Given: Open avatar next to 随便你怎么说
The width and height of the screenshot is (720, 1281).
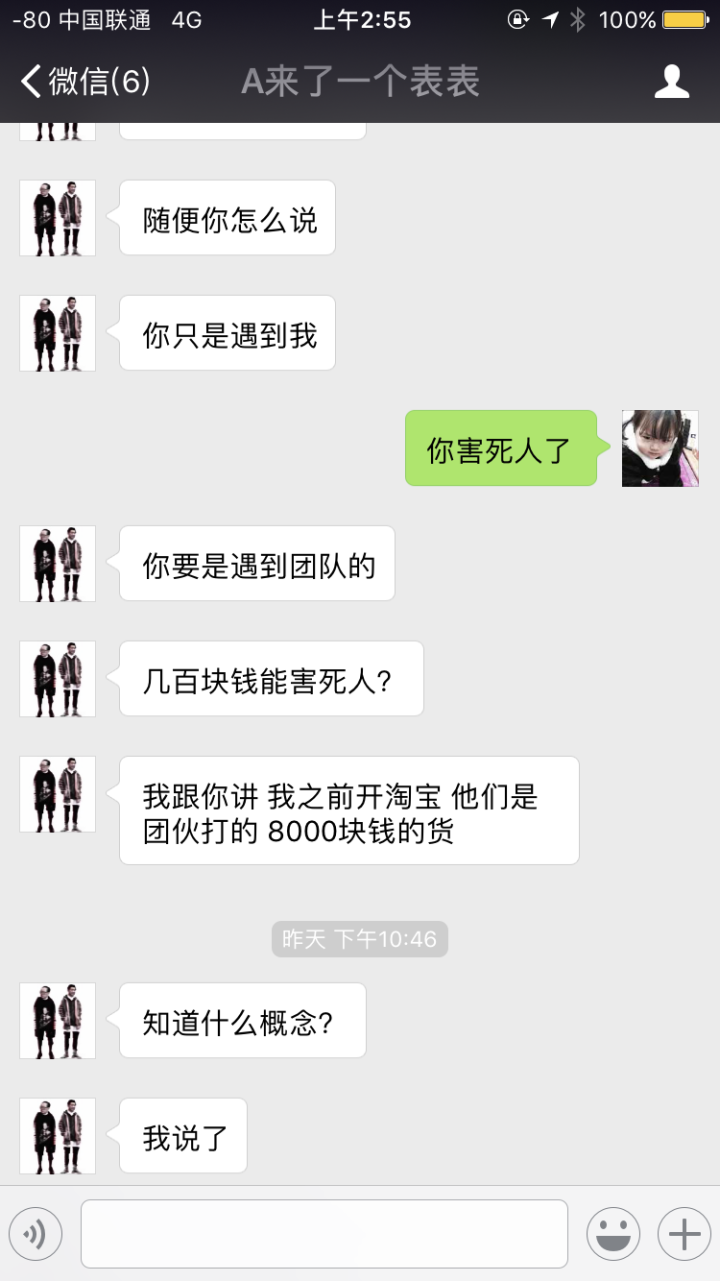Looking at the screenshot, I should coord(58,218).
